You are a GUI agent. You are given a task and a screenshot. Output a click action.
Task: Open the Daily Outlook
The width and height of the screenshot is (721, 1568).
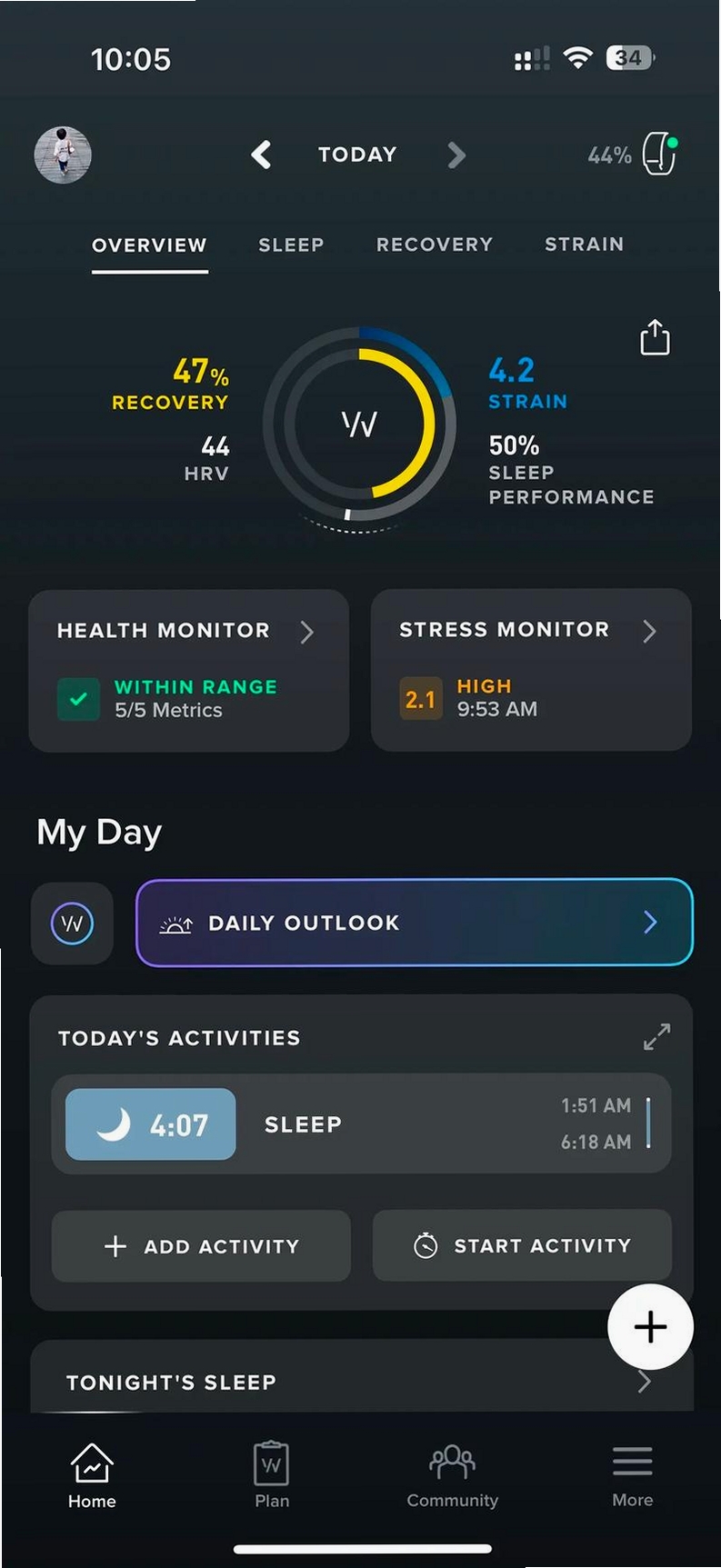pos(415,923)
